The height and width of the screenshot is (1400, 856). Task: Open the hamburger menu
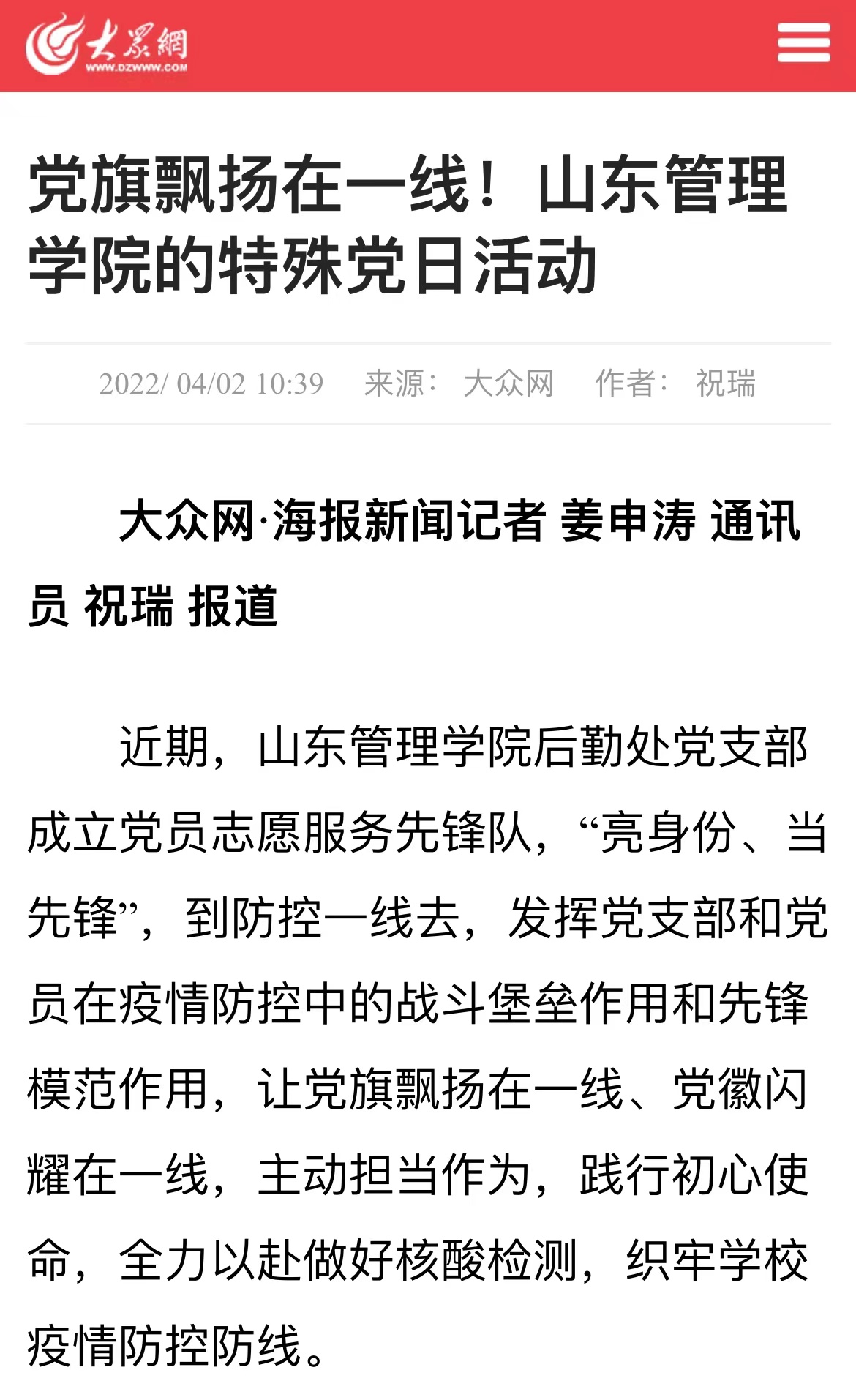click(803, 42)
